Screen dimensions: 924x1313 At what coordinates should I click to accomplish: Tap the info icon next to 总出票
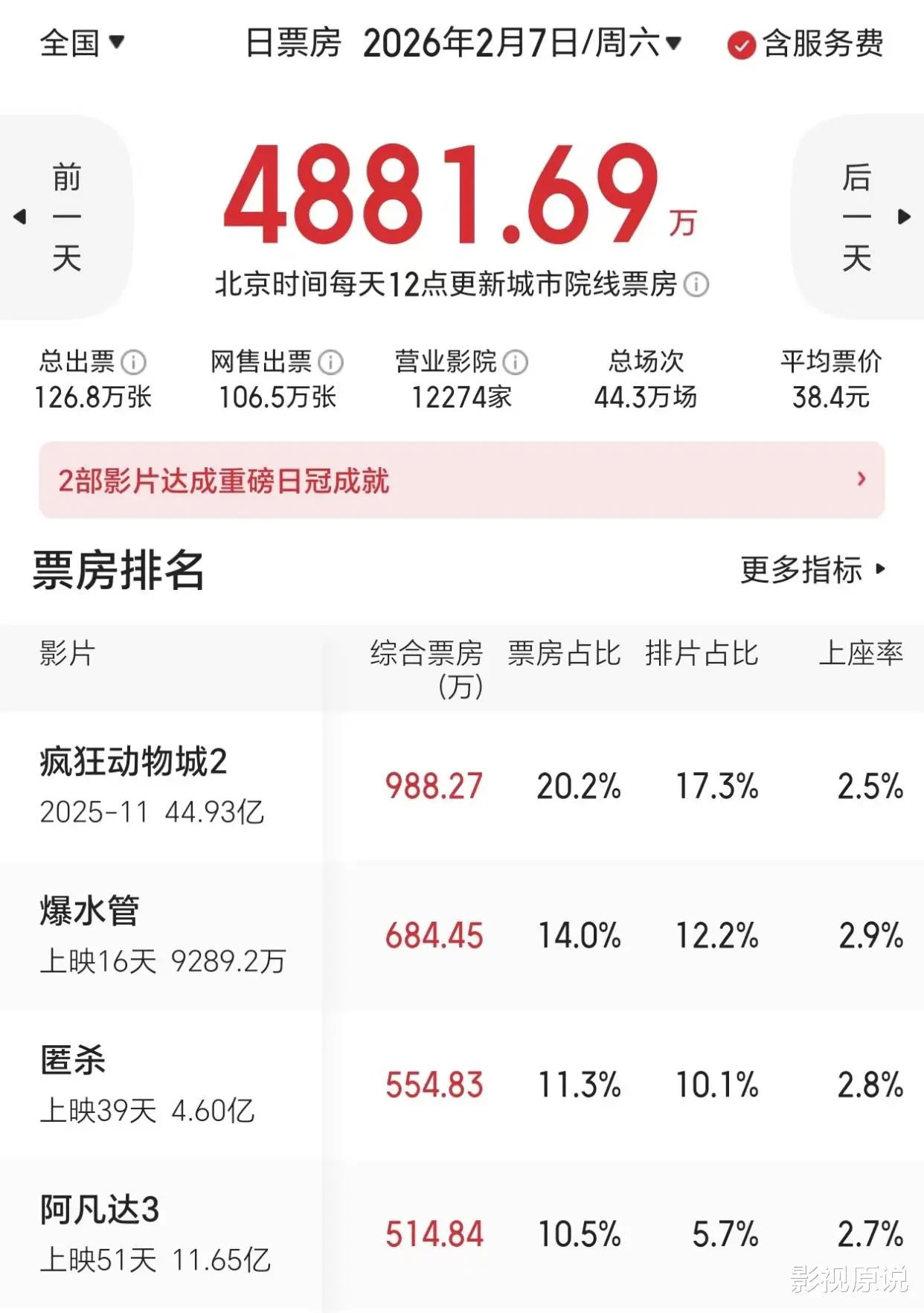pos(133,362)
